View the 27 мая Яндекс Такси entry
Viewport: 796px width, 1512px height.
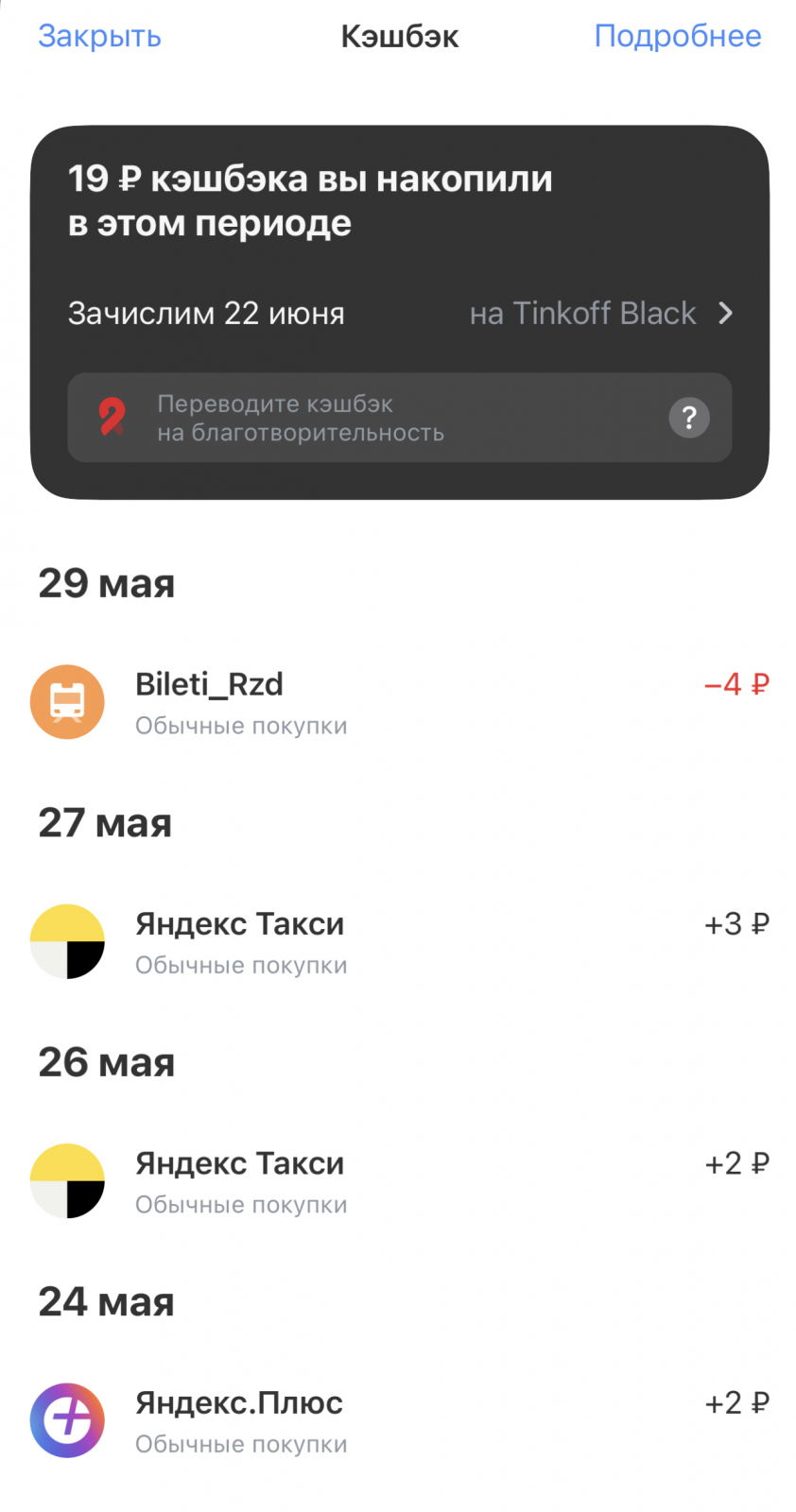399,942
